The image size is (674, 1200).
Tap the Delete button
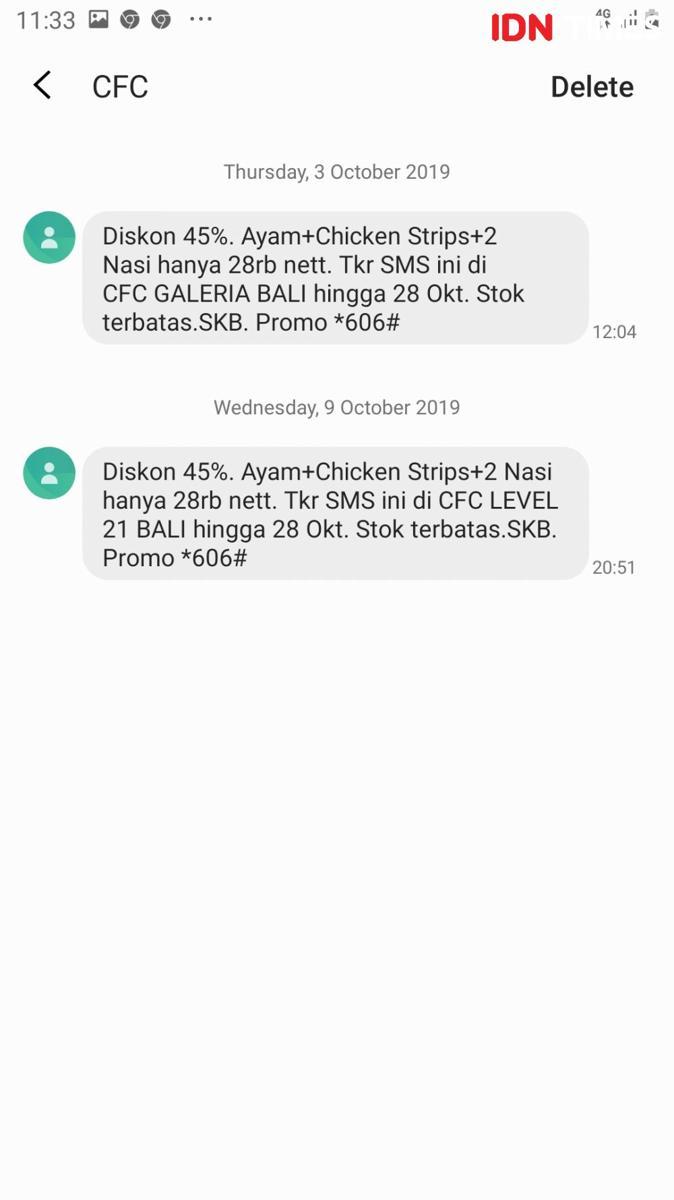point(592,87)
